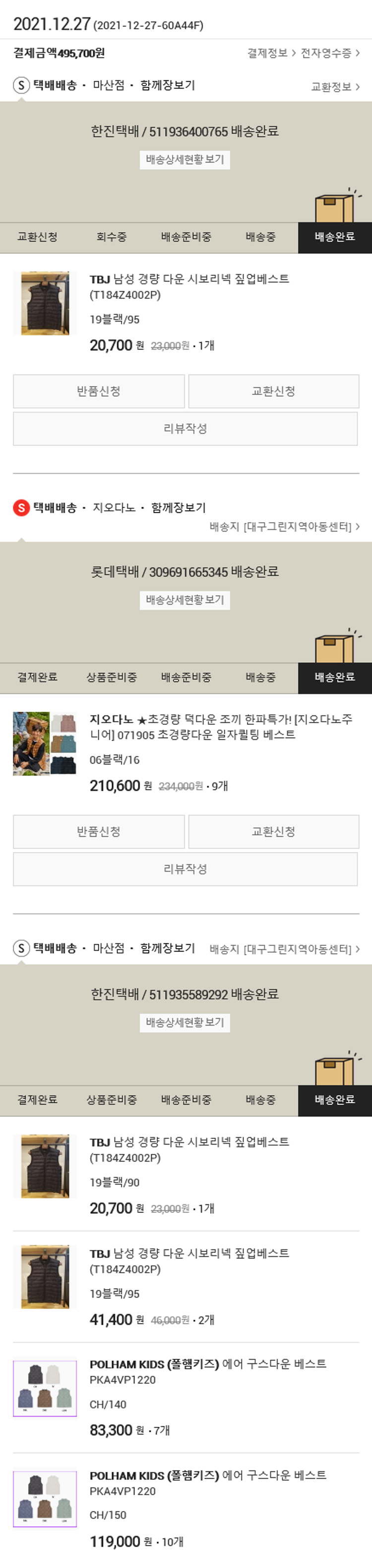View 배송상세현황 for 한진택배 511935589292
Image resolution: width=372 pixels, height=1568 pixels.
185,1023
